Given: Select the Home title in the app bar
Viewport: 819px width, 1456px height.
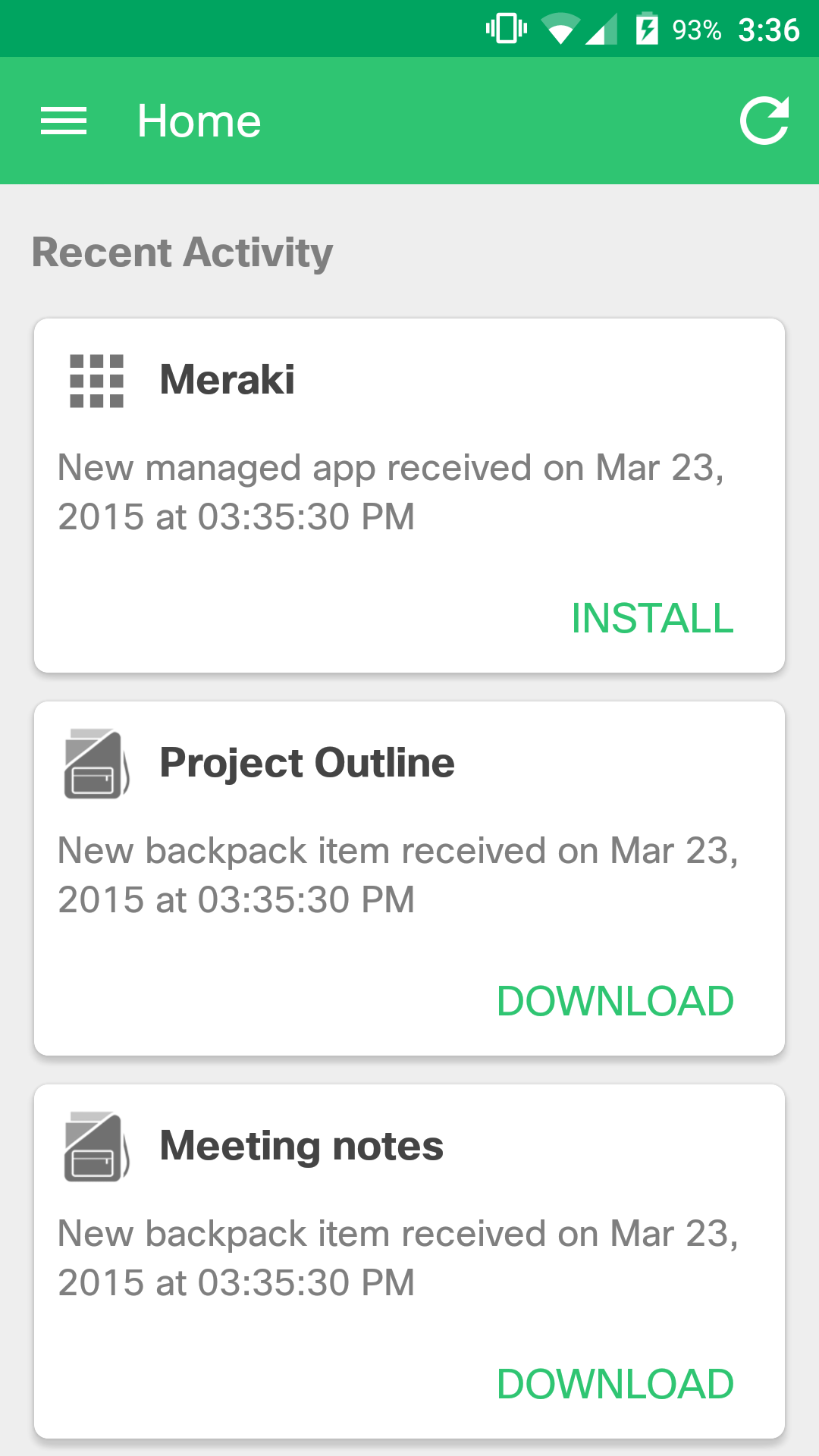Looking at the screenshot, I should point(198,120).
